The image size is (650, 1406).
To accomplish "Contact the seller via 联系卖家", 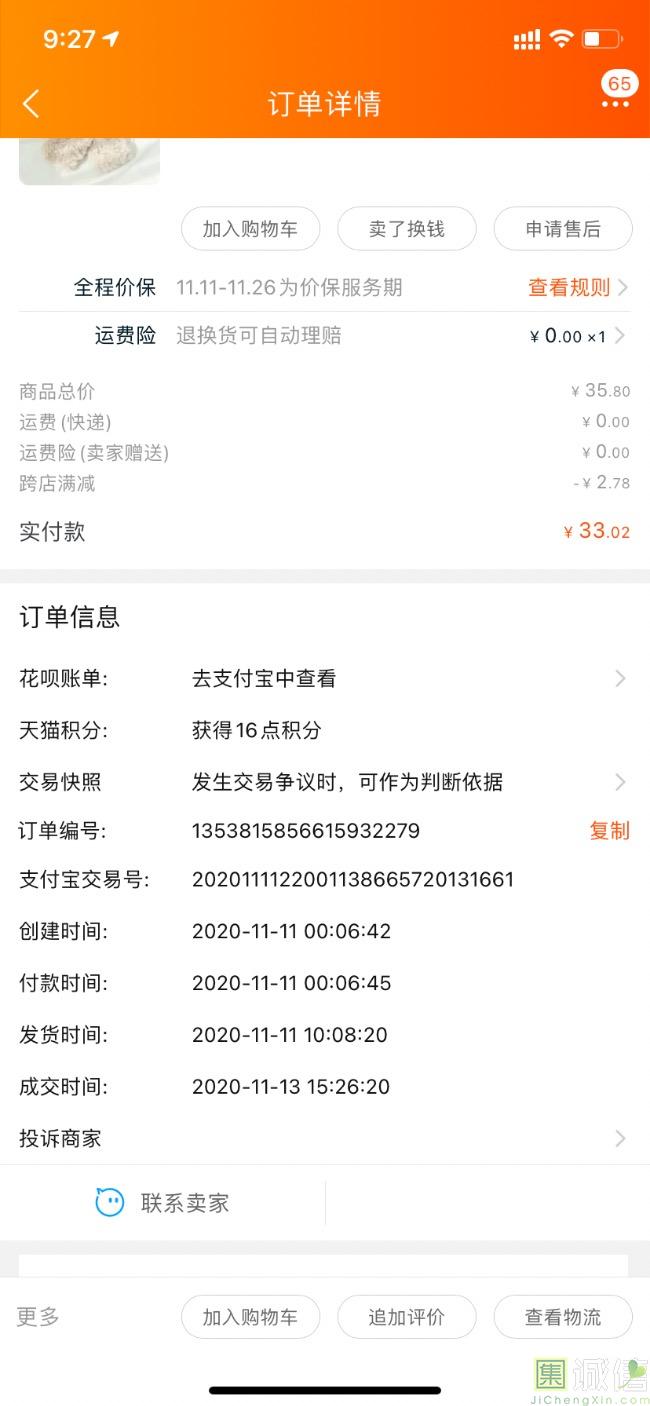I will (x=163, y=1203).
